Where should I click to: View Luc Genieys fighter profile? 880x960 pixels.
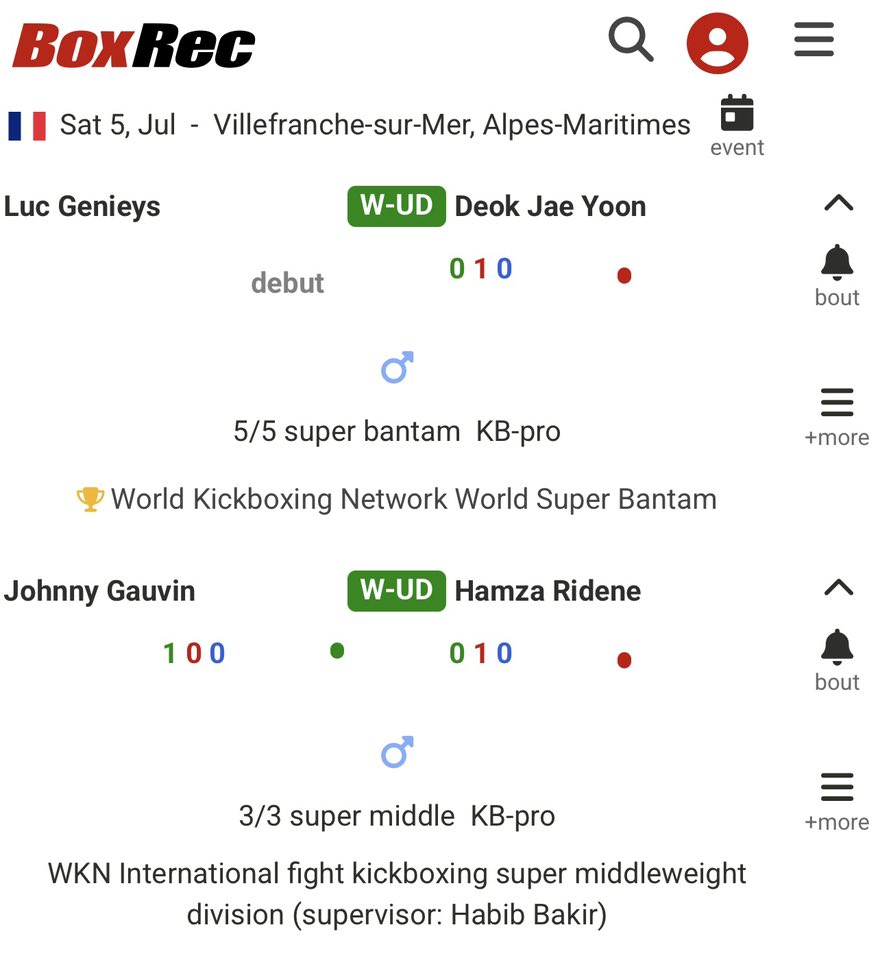click(x=82, y=207)
